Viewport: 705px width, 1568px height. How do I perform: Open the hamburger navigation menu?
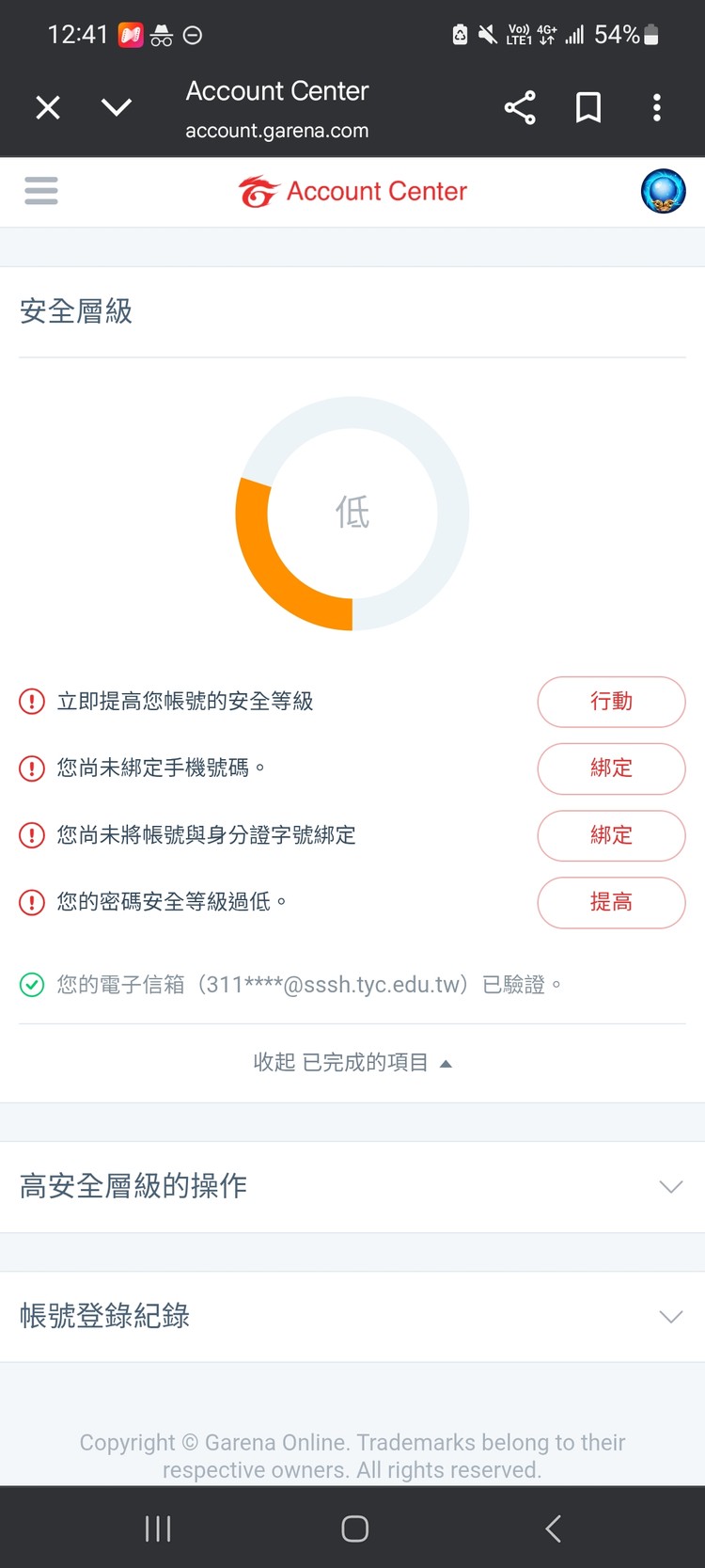pyautogui.click(x=40, y=191)
